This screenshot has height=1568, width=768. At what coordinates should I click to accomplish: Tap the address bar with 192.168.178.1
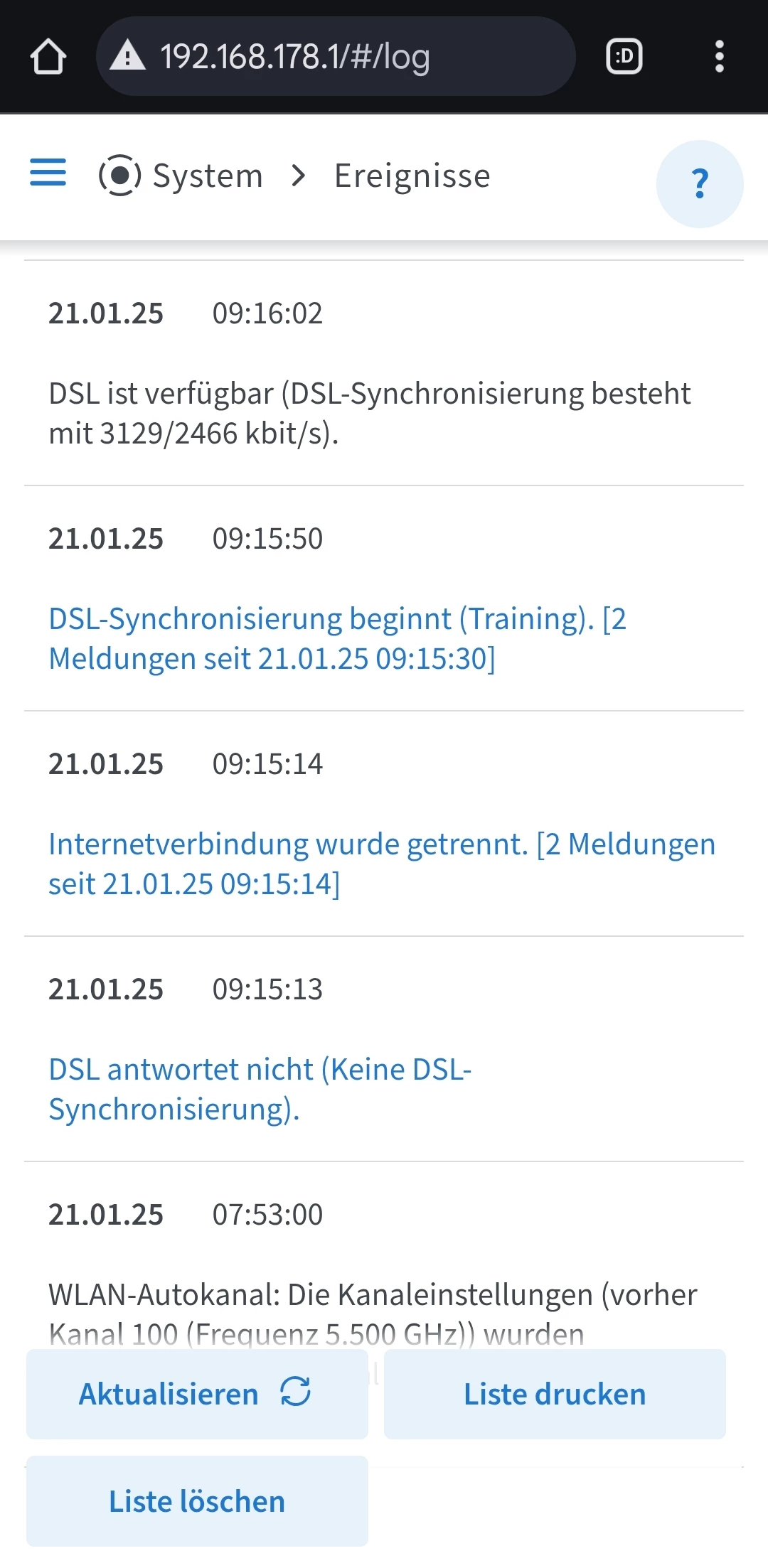tap(334, 57)
